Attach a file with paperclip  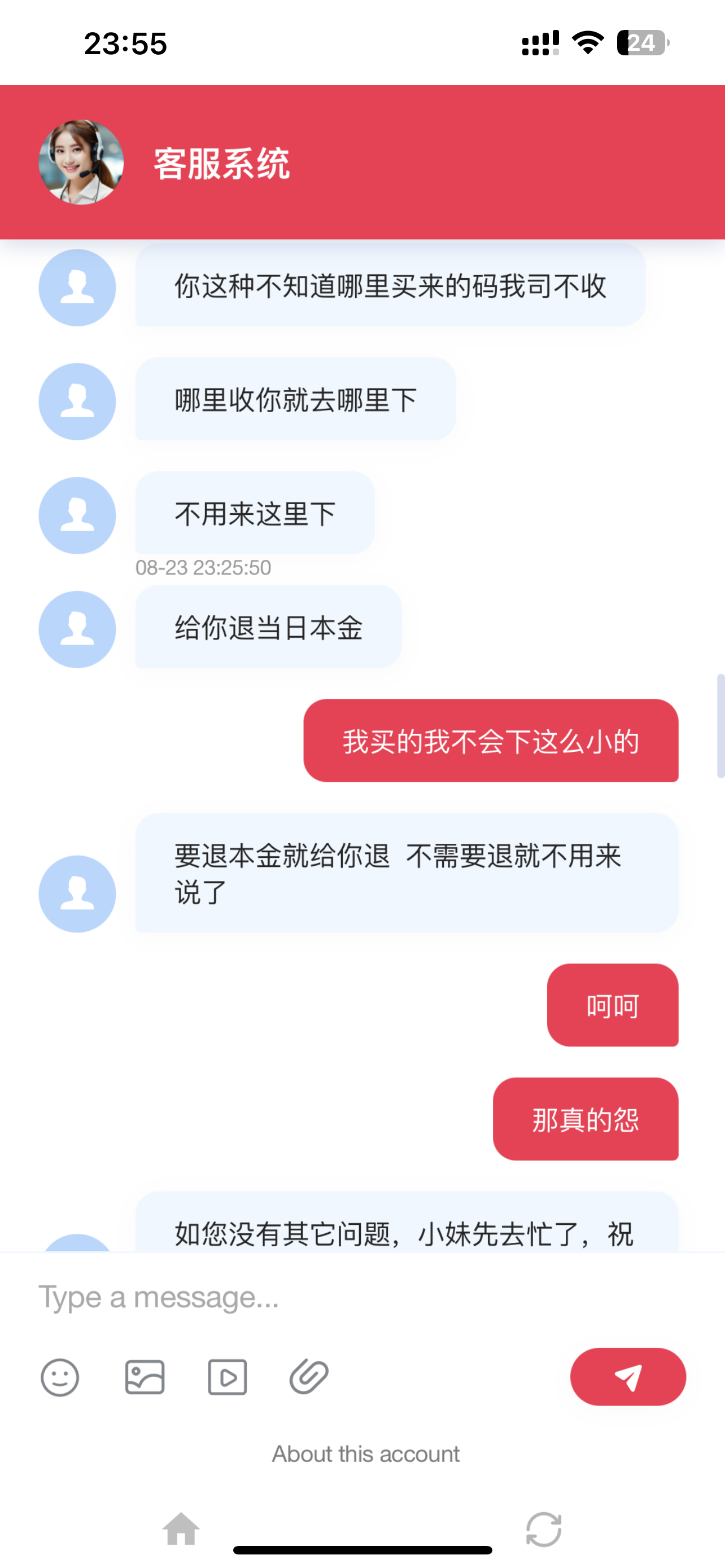(x=309, y=1377)
